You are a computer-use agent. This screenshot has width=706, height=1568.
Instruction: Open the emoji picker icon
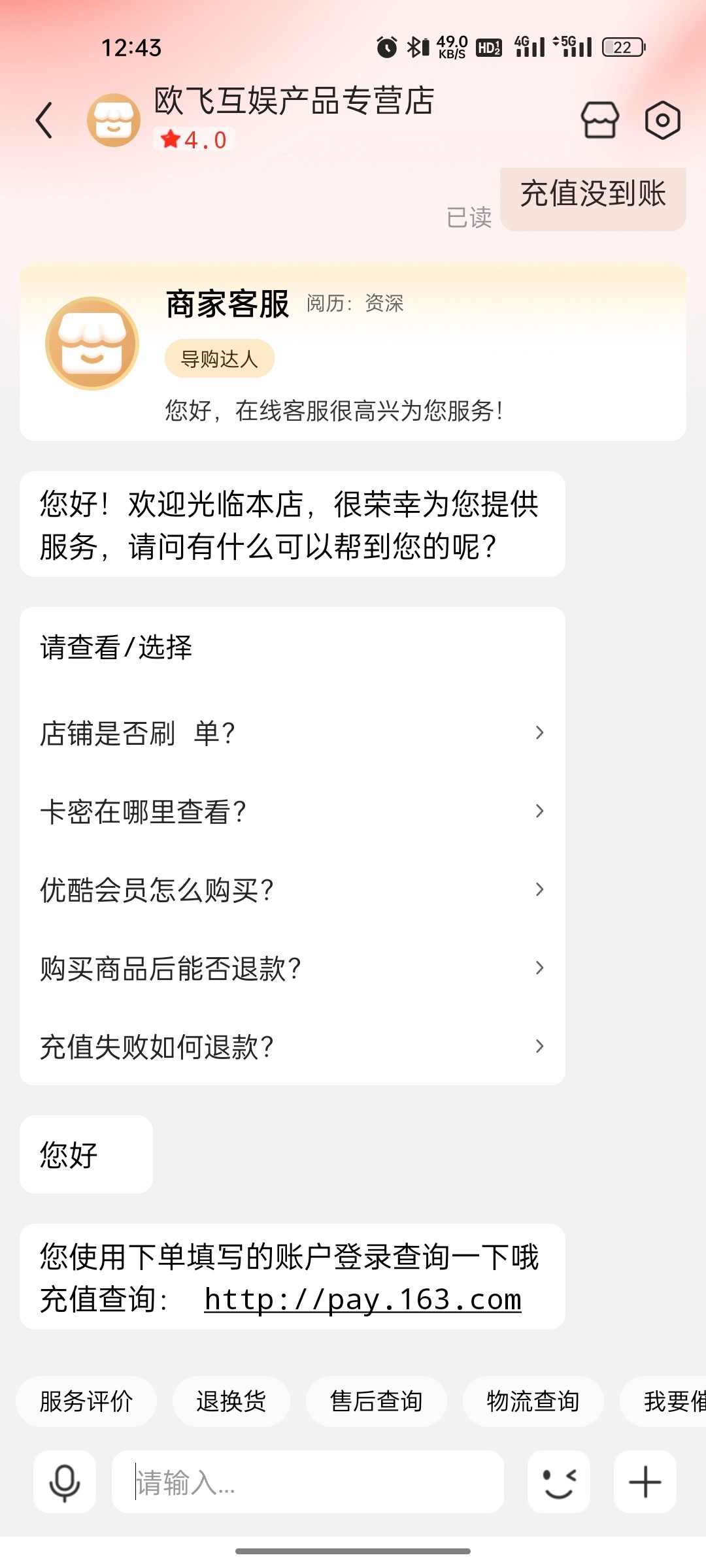tap(558, 1481)
